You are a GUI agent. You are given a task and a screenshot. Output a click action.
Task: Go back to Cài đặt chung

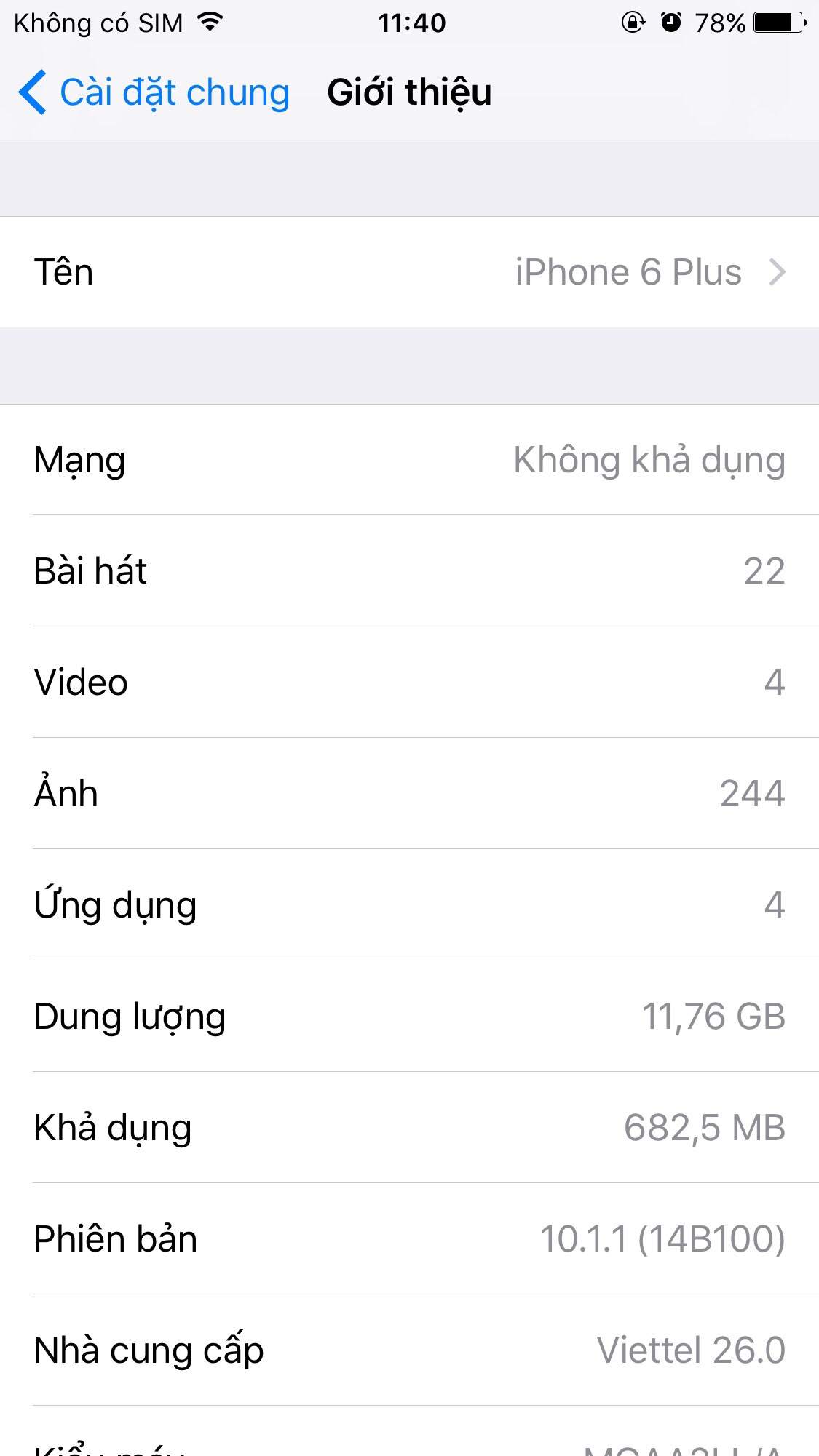[x=154, y=92]
